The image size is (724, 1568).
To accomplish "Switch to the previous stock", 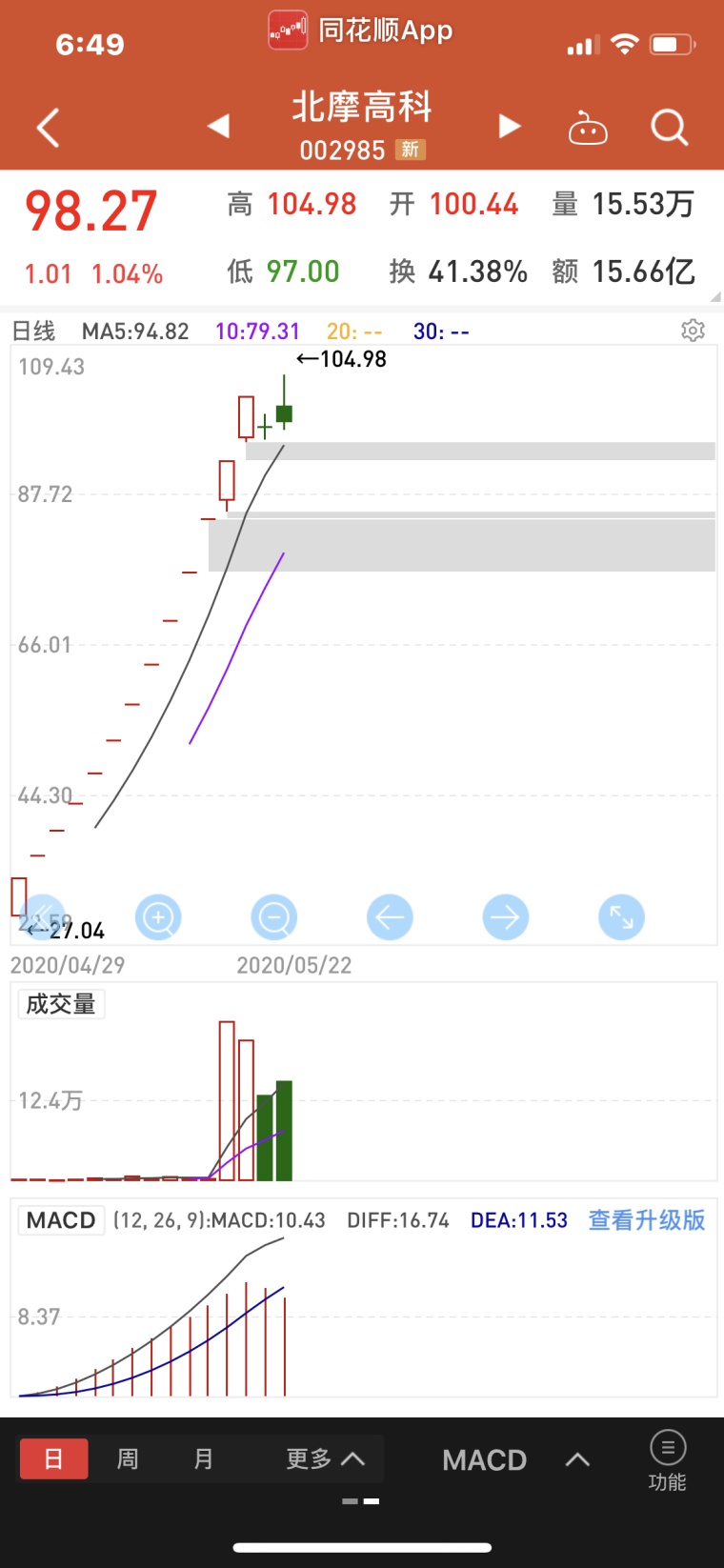I will click(x=218, y=126).
